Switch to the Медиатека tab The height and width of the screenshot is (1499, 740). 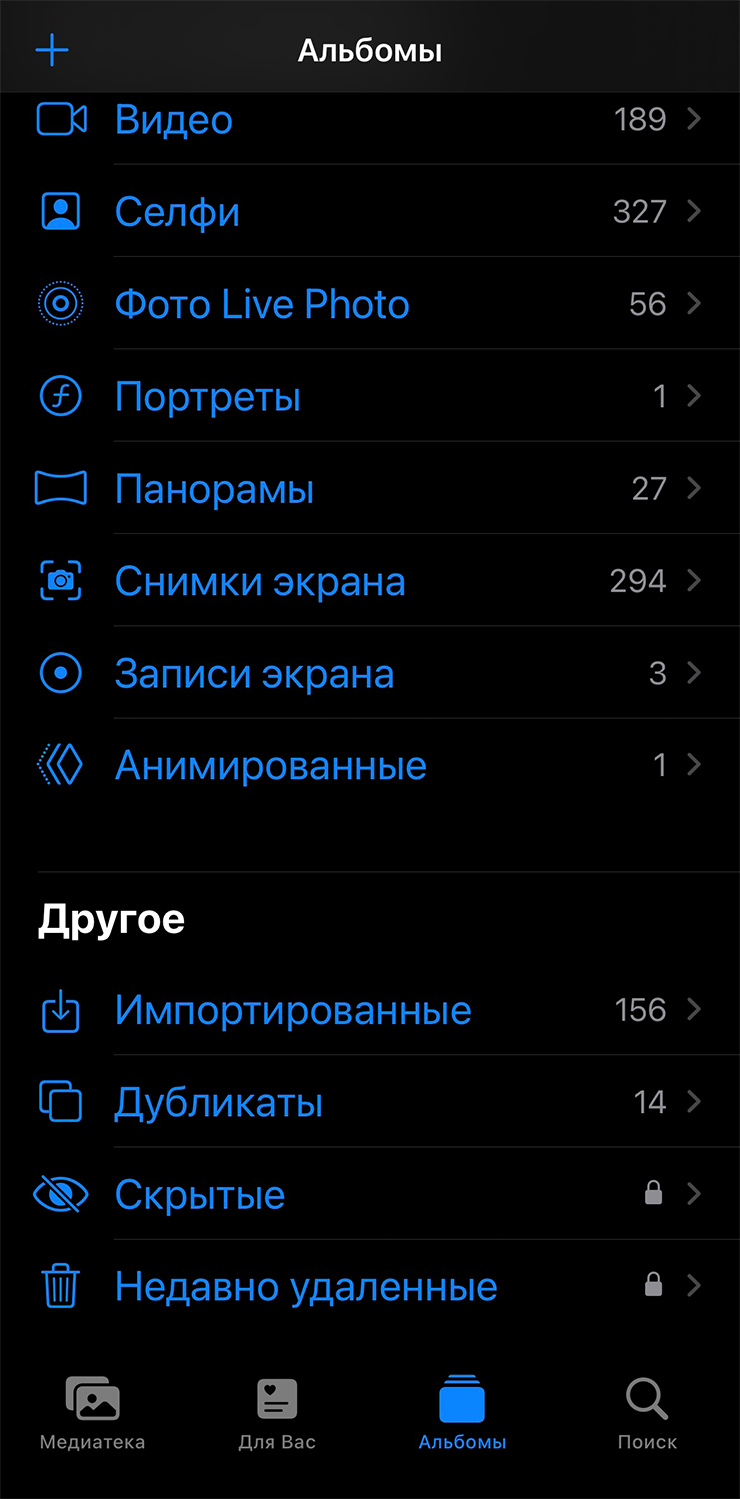[92, 1413]
